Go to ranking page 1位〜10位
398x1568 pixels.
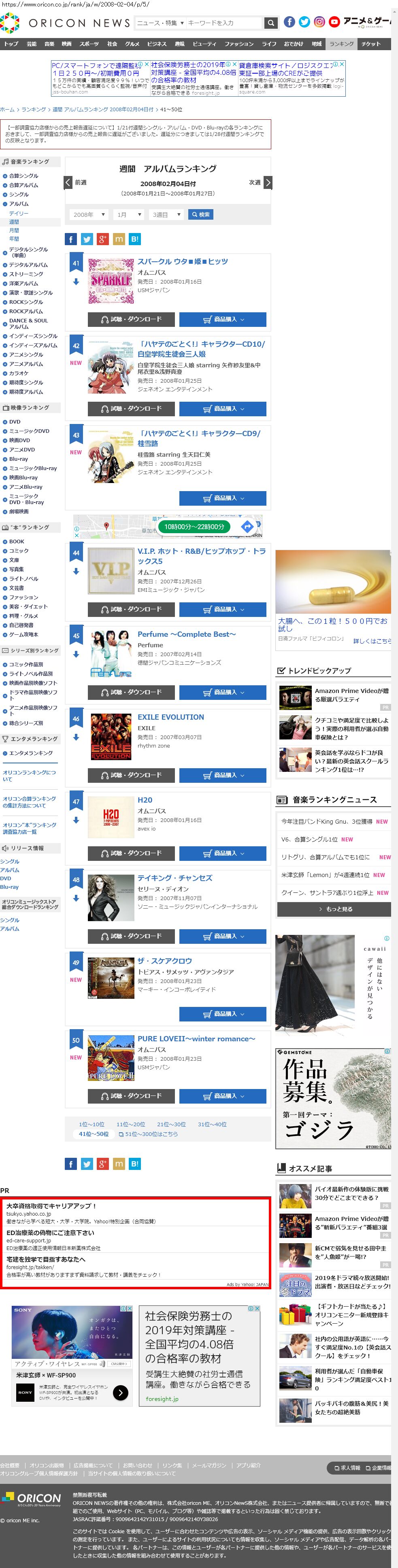(x=92, y=1124)
